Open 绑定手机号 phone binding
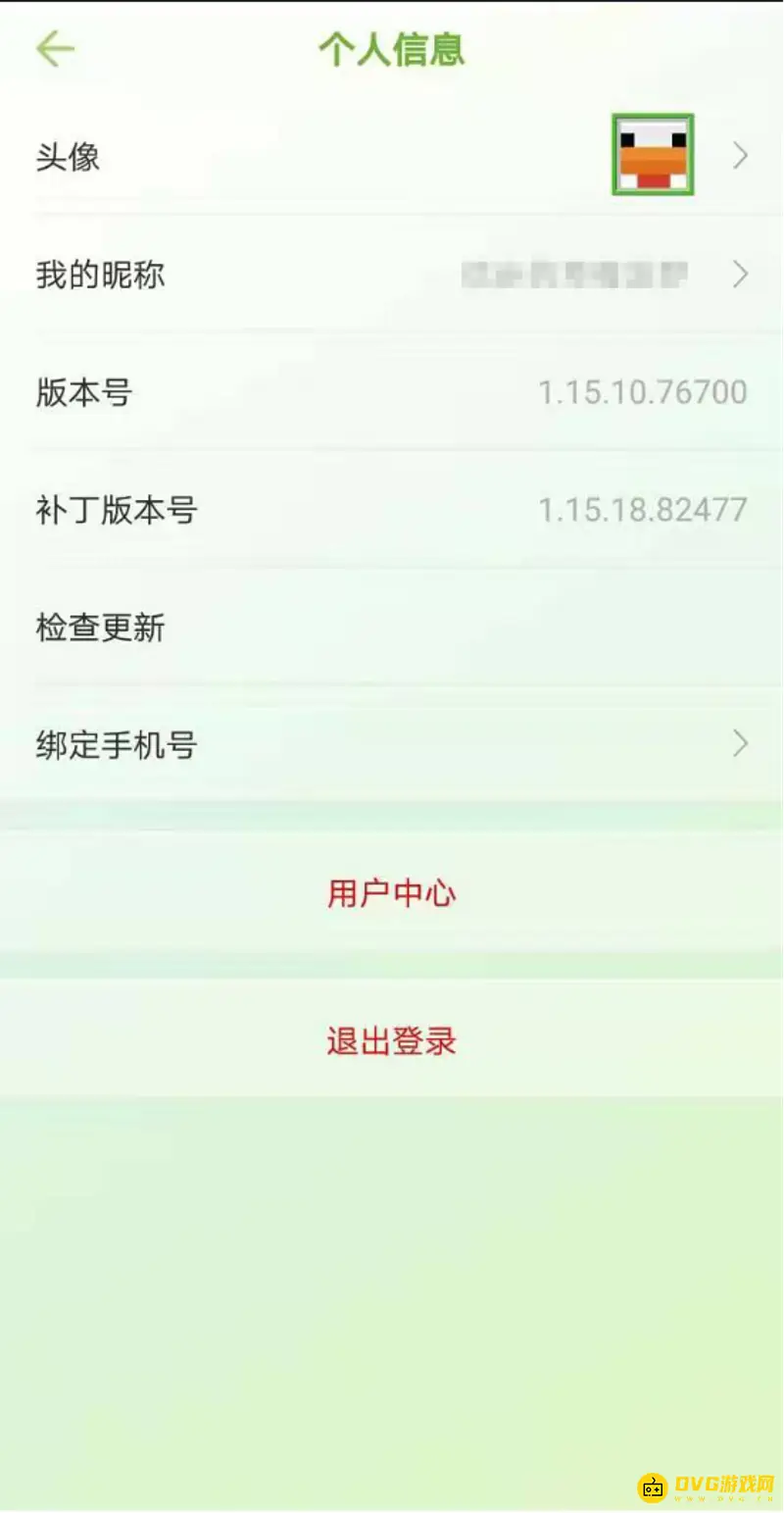Screen dimensions: 784x1513 tap(392, 745)
